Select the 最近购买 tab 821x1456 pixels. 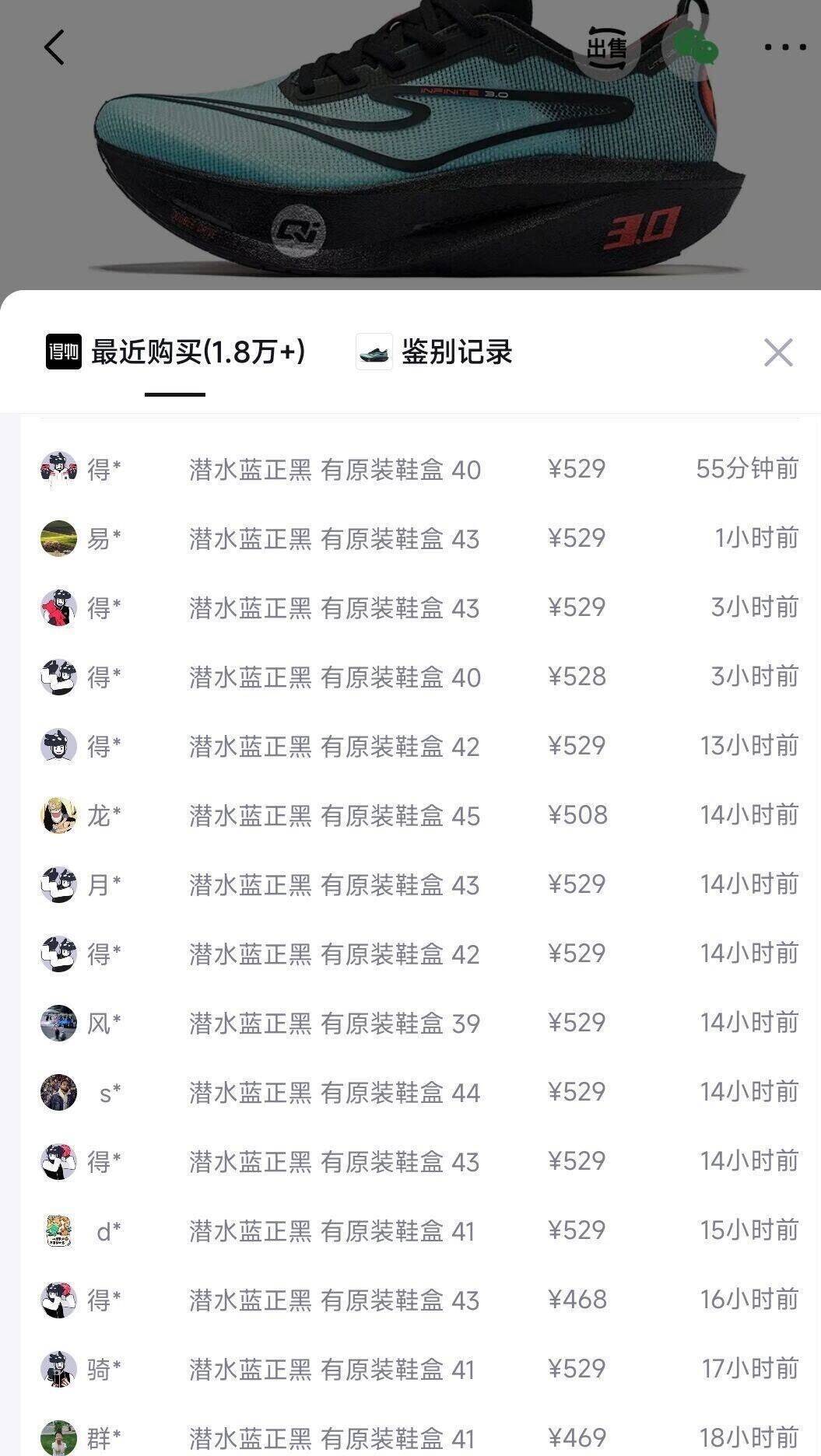(176, 352)
